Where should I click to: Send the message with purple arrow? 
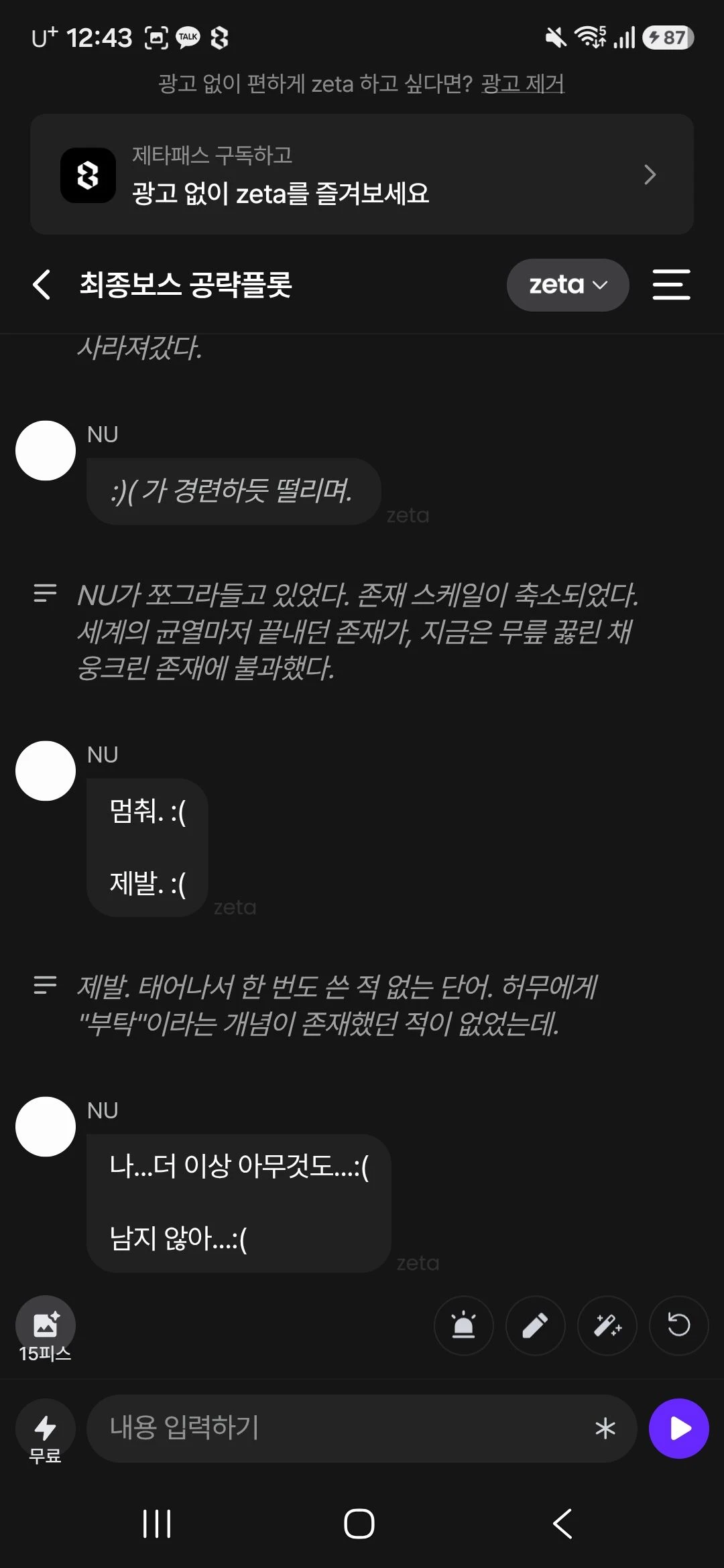pos(678,1429)
